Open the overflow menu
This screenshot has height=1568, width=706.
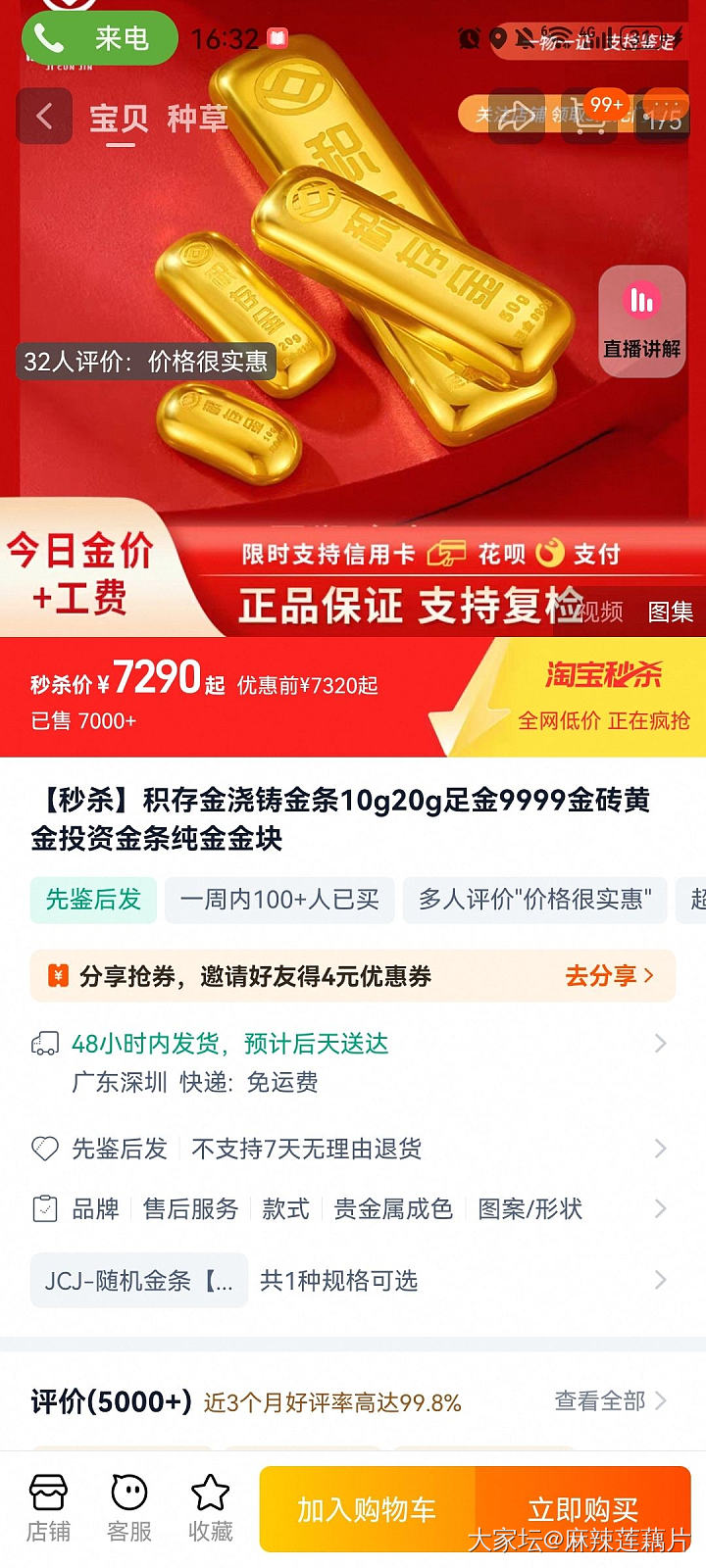click(x=664, y=117)
